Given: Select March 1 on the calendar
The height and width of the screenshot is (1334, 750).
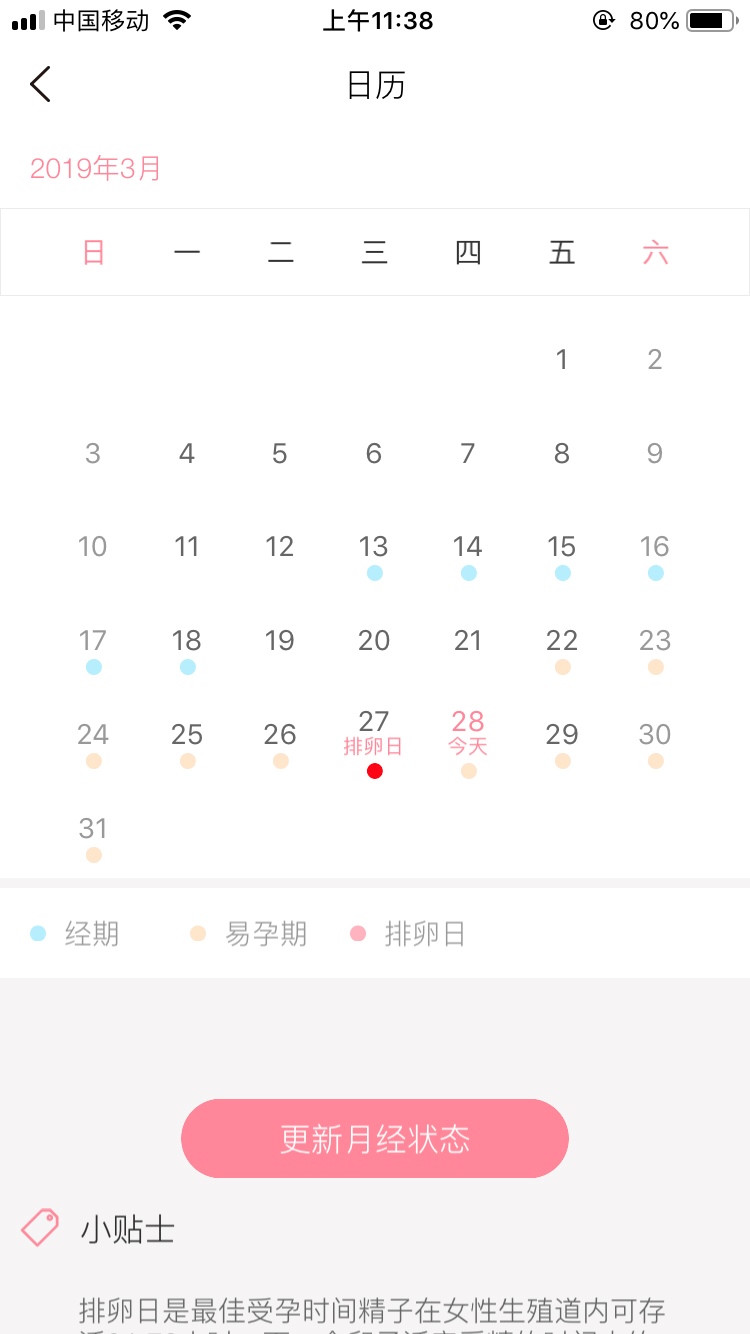Looking at the screenshot, I should click(x=562, y=359).
